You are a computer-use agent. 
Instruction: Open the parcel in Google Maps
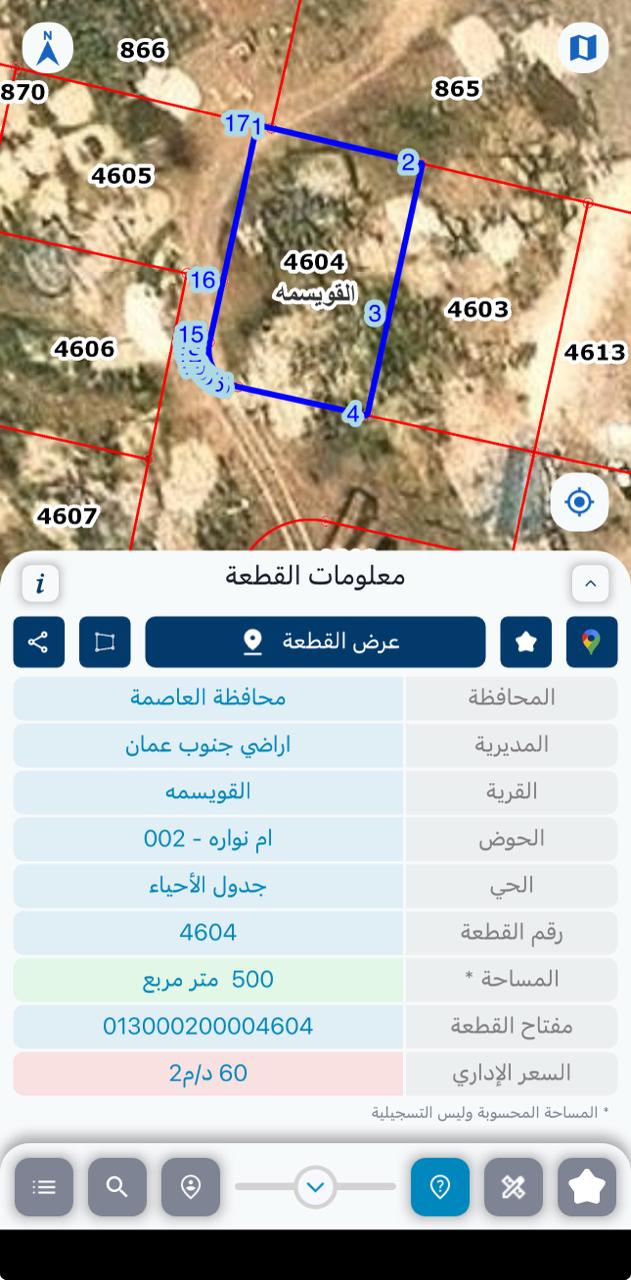(x=591, y=642)
